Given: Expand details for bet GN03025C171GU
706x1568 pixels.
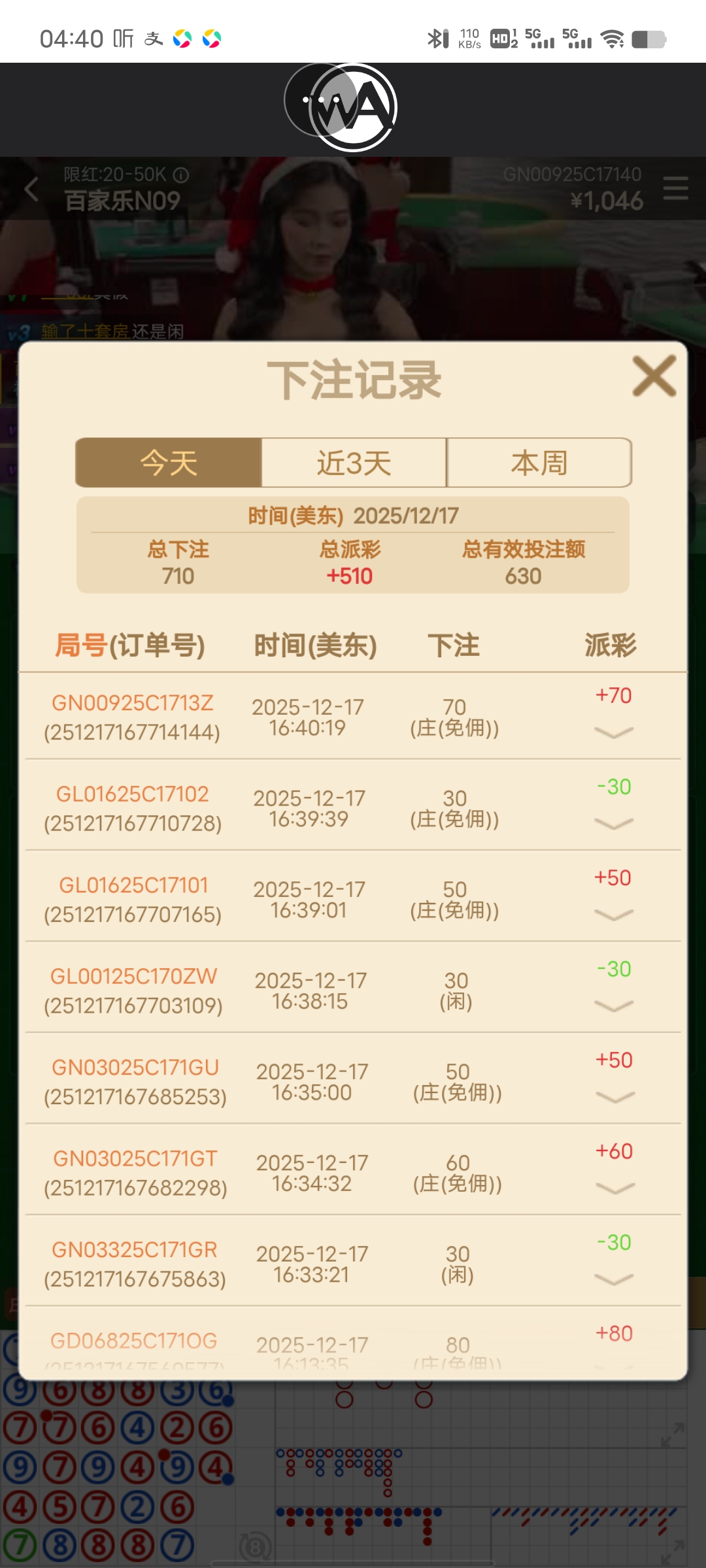Looking at the screenshot, I should pos(613,1098).
